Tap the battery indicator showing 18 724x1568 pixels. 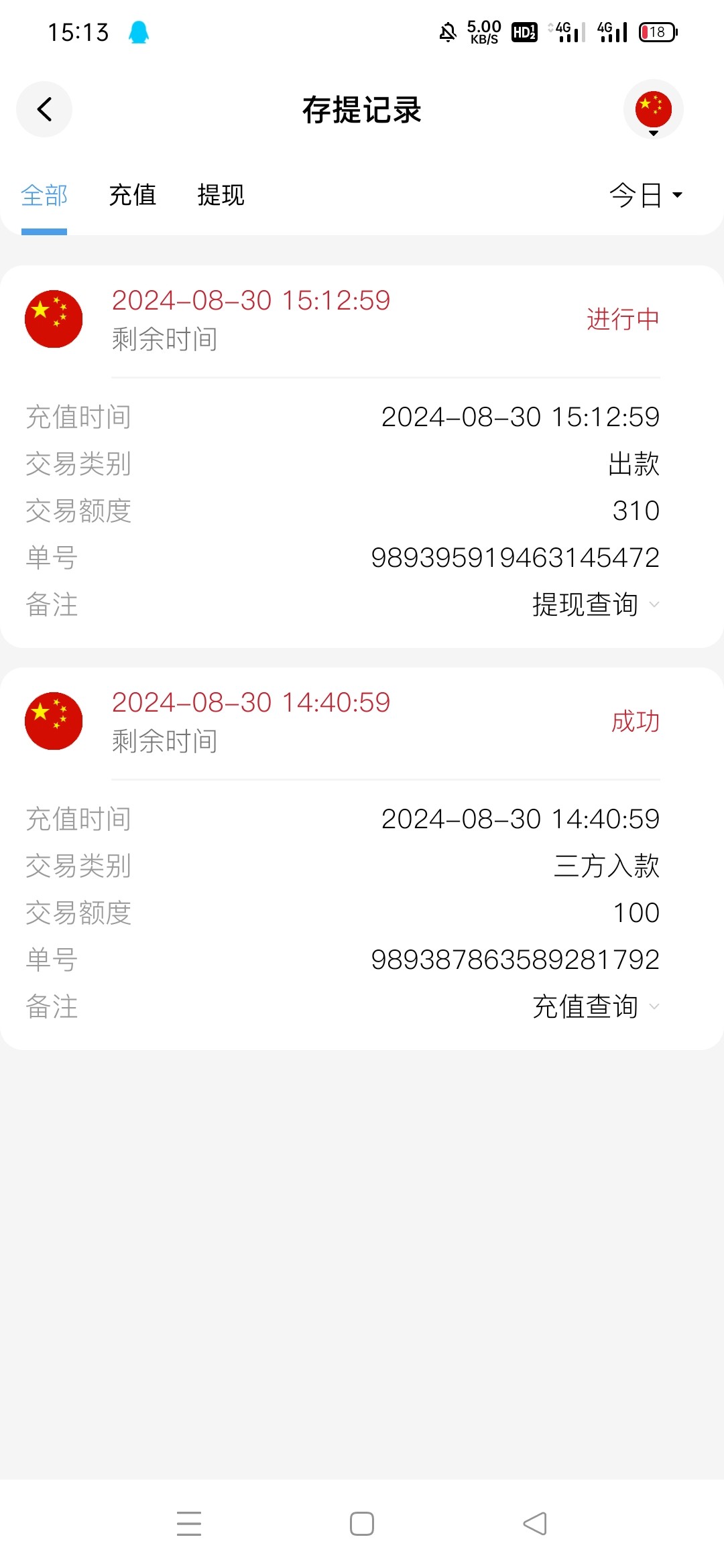[x=656, y=31]
